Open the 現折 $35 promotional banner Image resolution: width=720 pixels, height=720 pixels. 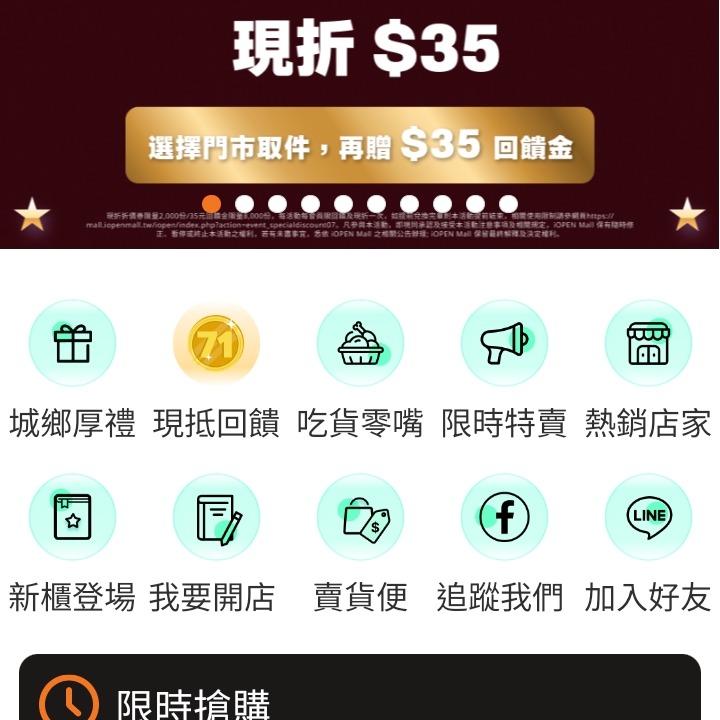(360, 100)
